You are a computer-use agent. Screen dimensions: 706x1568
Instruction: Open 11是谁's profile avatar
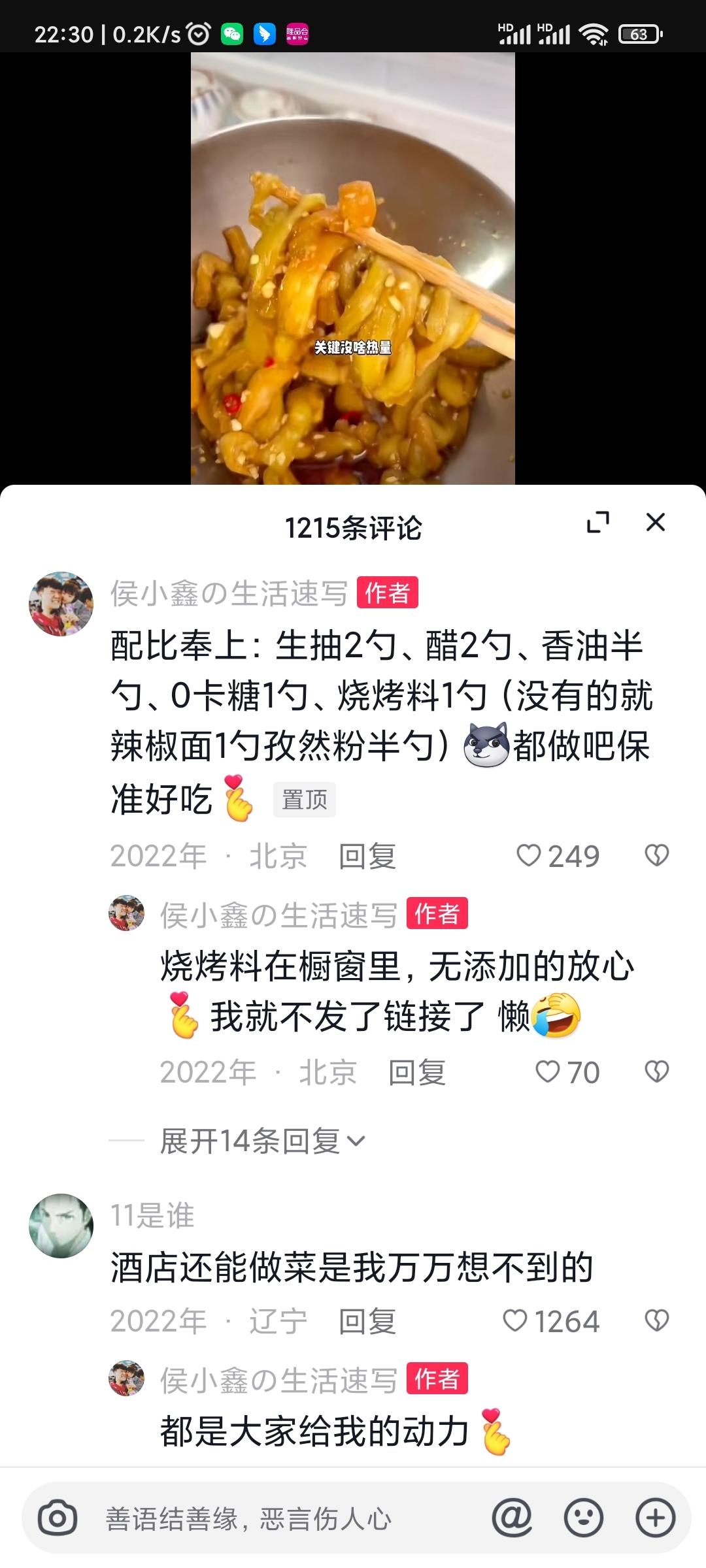61,1226
